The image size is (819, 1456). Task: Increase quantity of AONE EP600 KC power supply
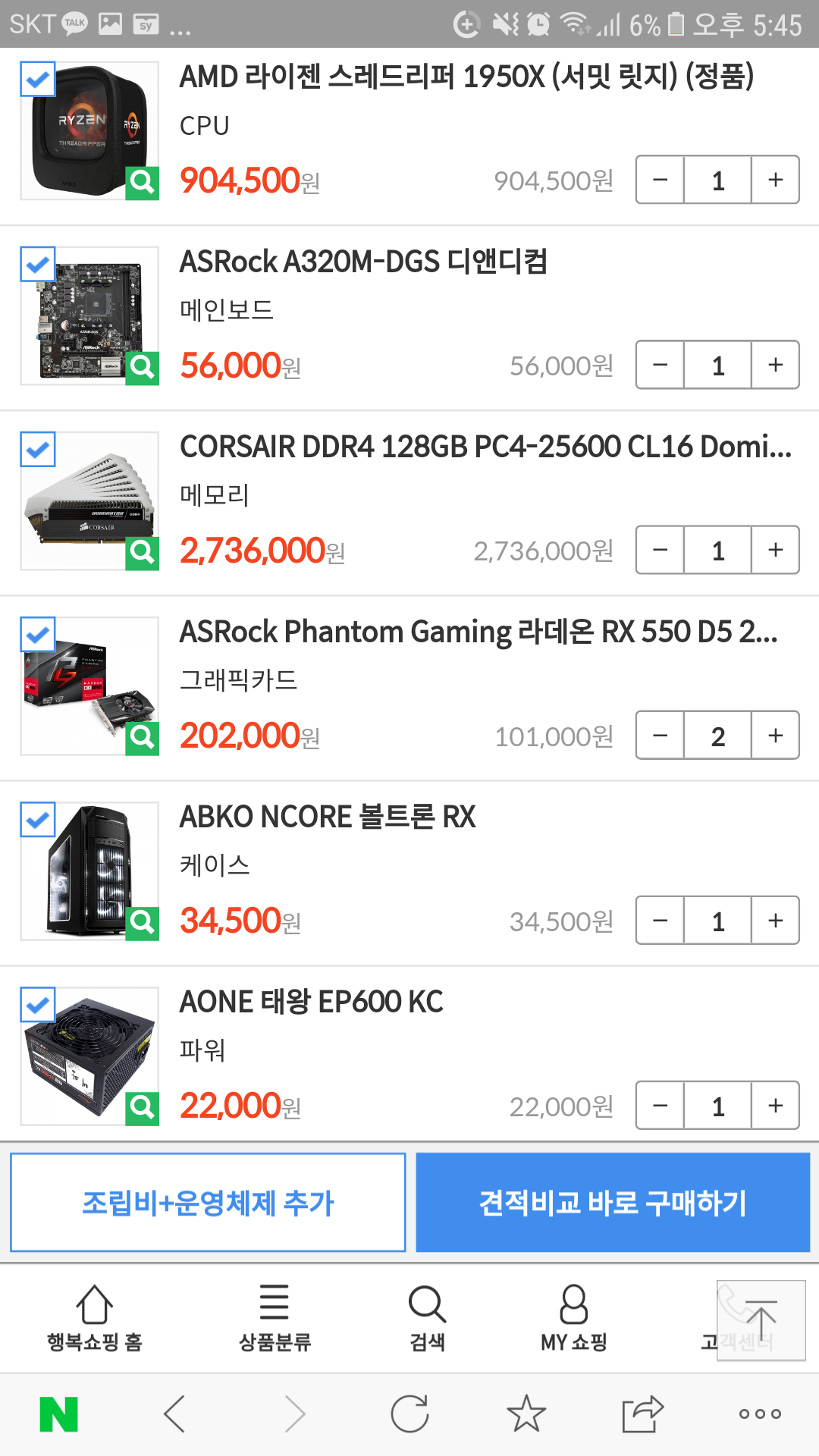point(775,1105)
